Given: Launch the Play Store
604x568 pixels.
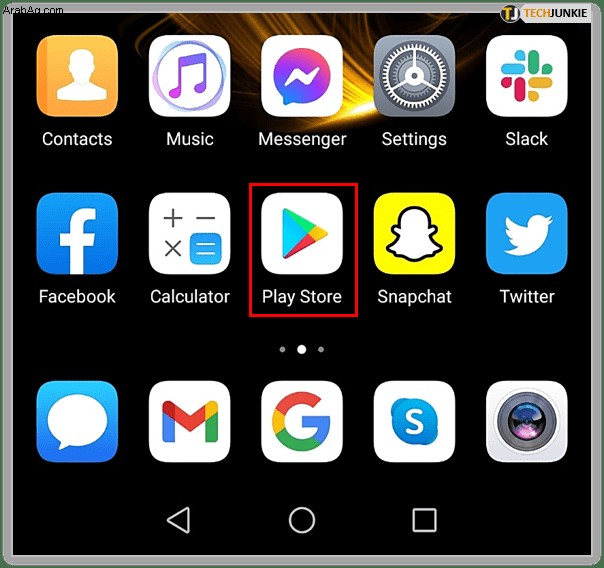Looking at the screenshot, I should point(302,234).
